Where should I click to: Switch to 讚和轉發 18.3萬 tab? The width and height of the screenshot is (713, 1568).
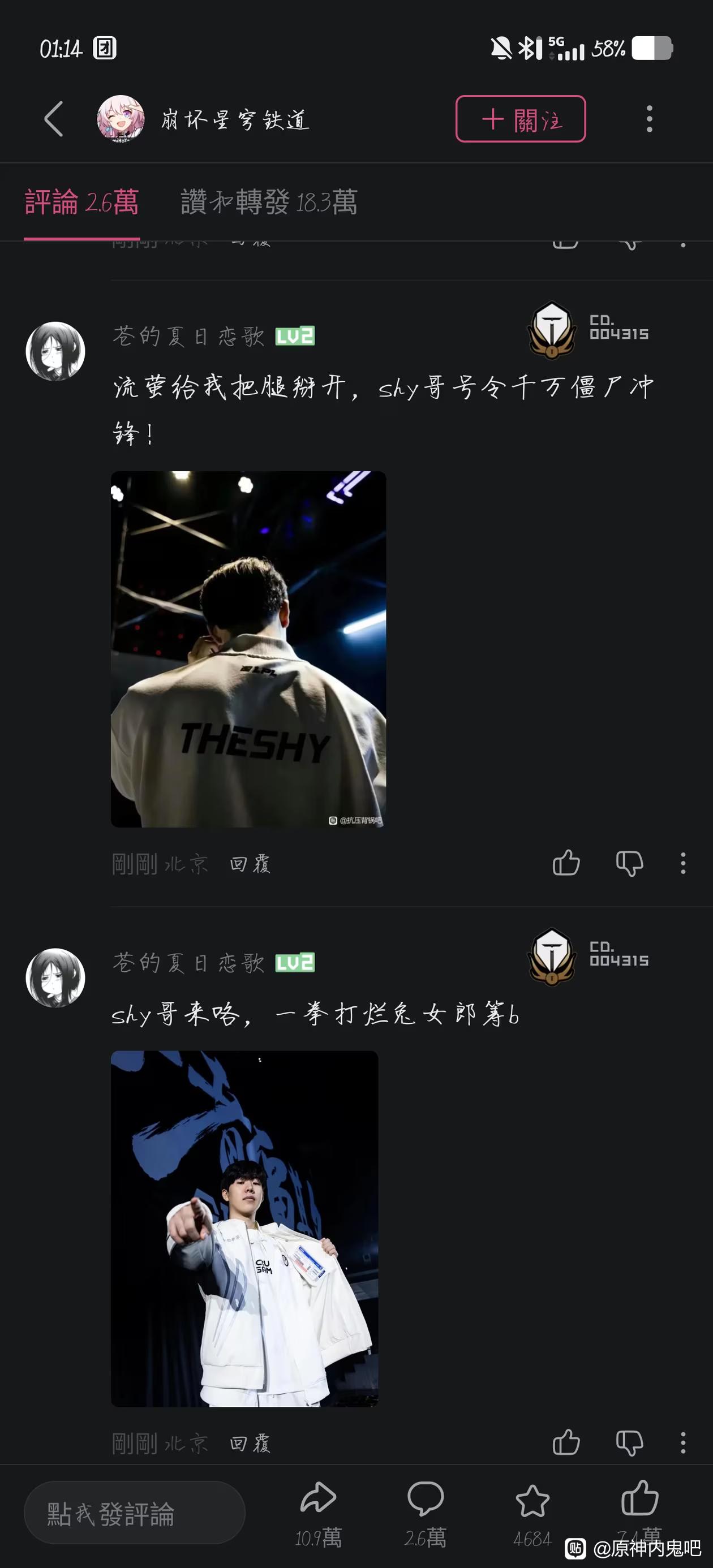point(269,202)
